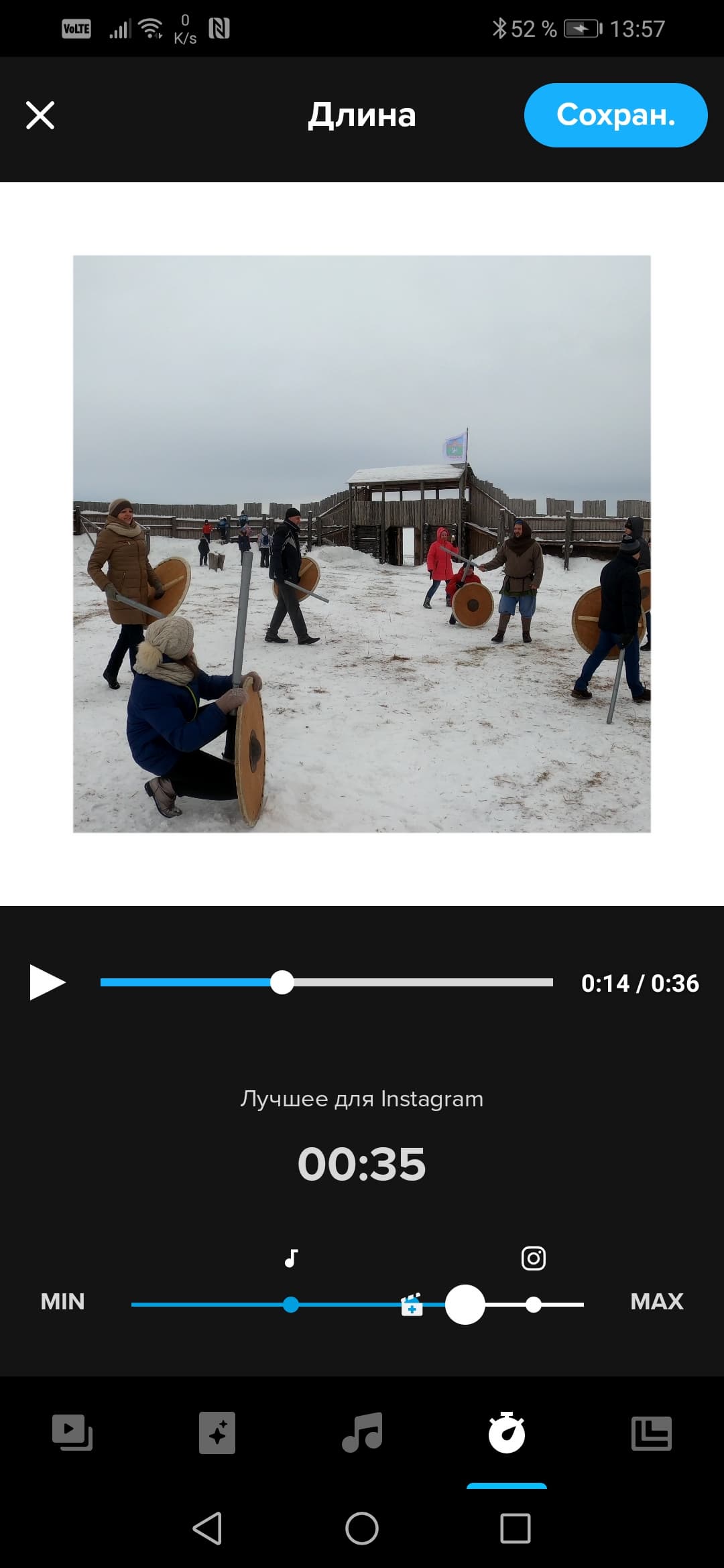Go to the system home screen
The height and width of the screenshot is (1568, 724).
tap(362, 1528)
